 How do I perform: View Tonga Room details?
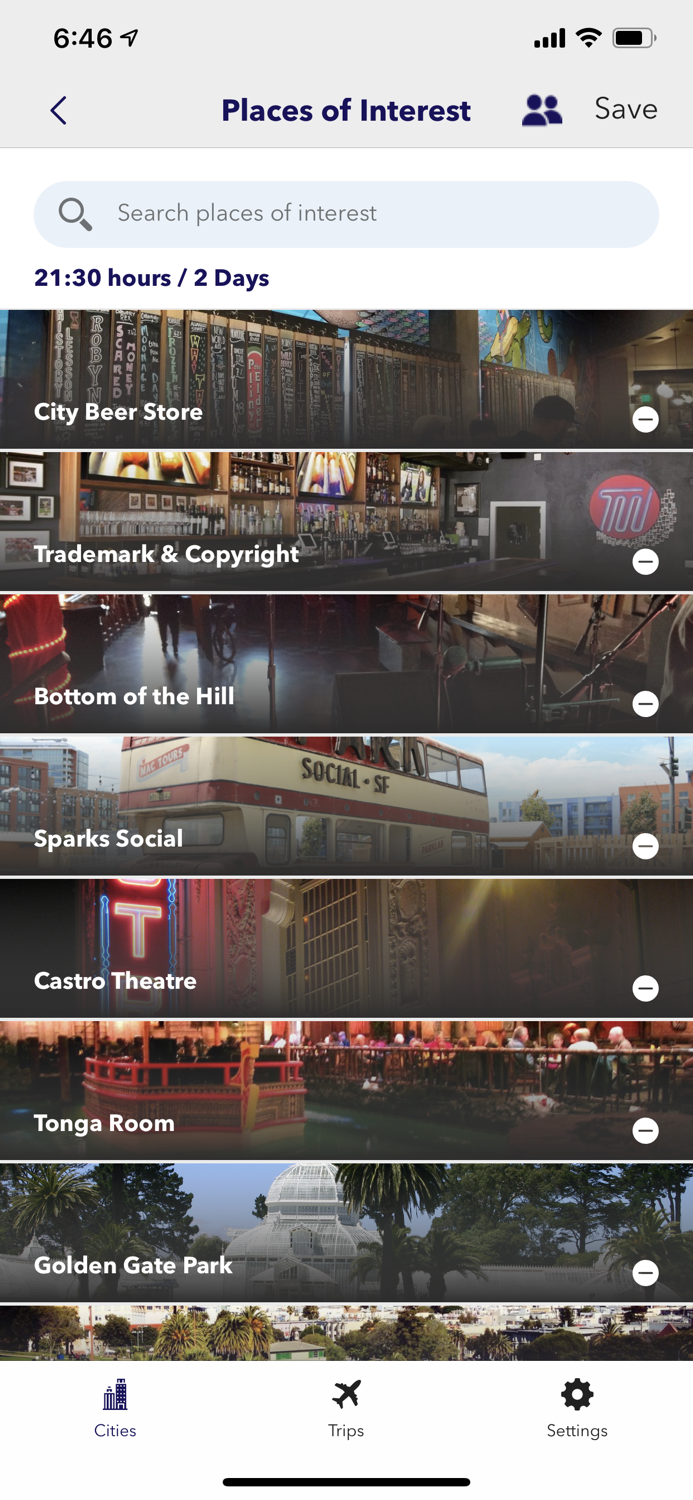(x=300, y=1090)
